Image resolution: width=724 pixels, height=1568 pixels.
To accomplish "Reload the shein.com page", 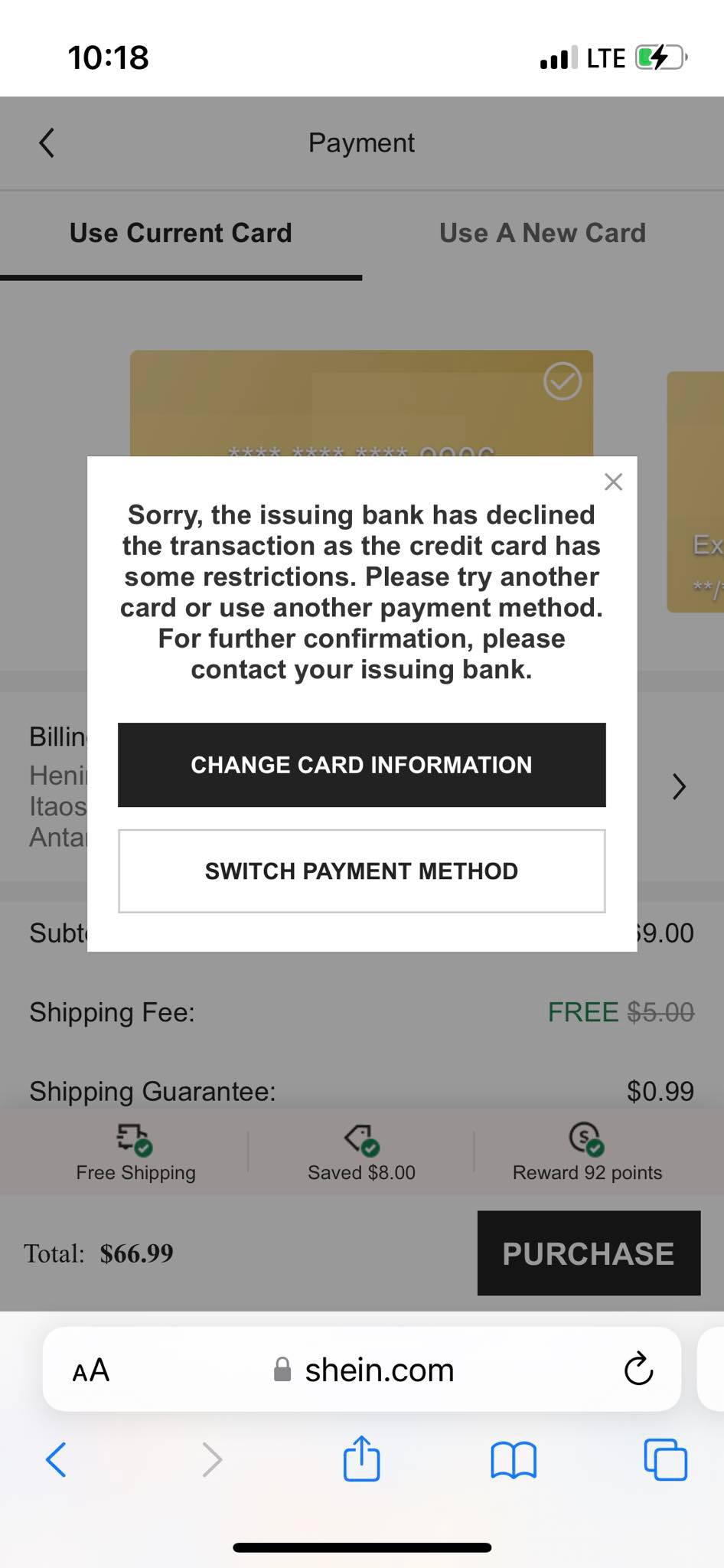I will (638, 1370).
